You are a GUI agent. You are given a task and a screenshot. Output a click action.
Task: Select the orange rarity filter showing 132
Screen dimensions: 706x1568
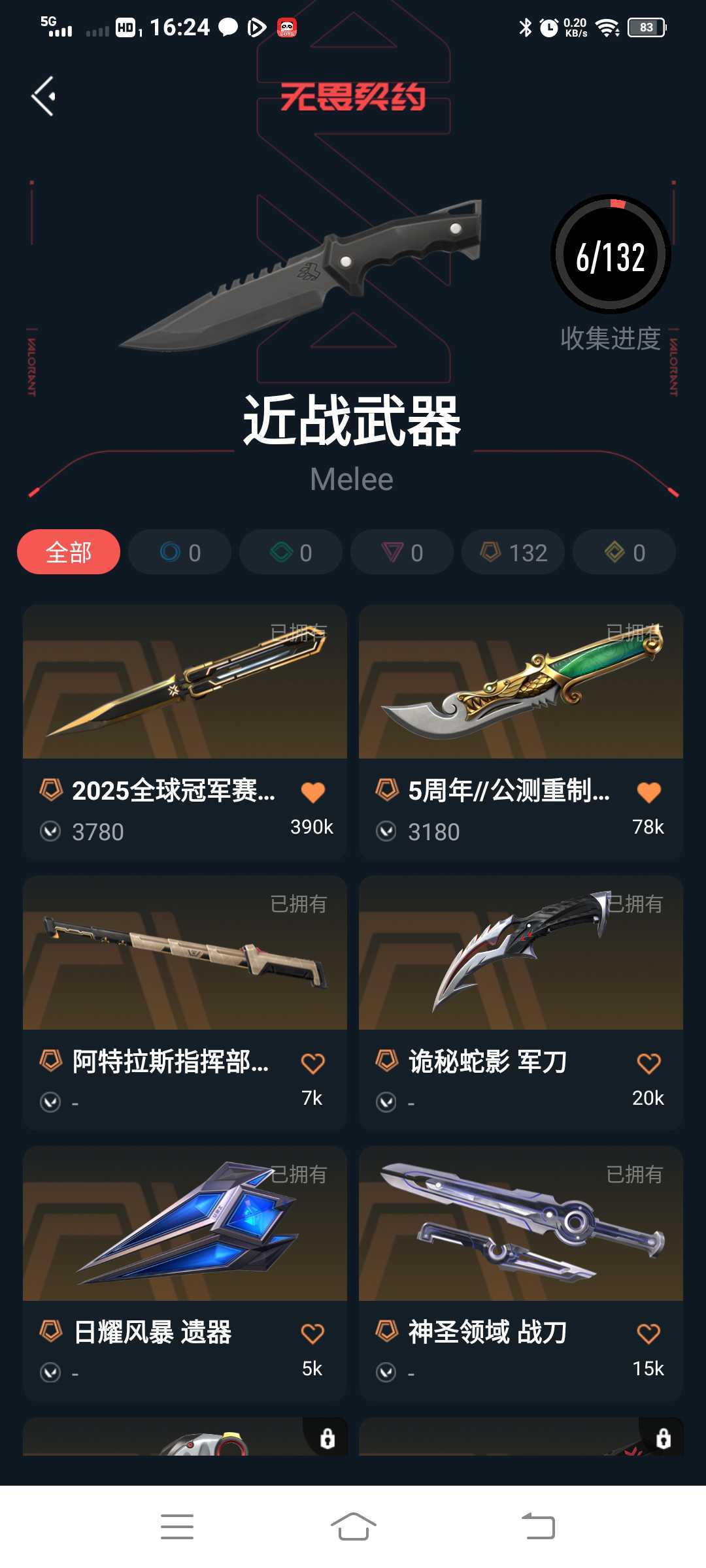[512, 552]
